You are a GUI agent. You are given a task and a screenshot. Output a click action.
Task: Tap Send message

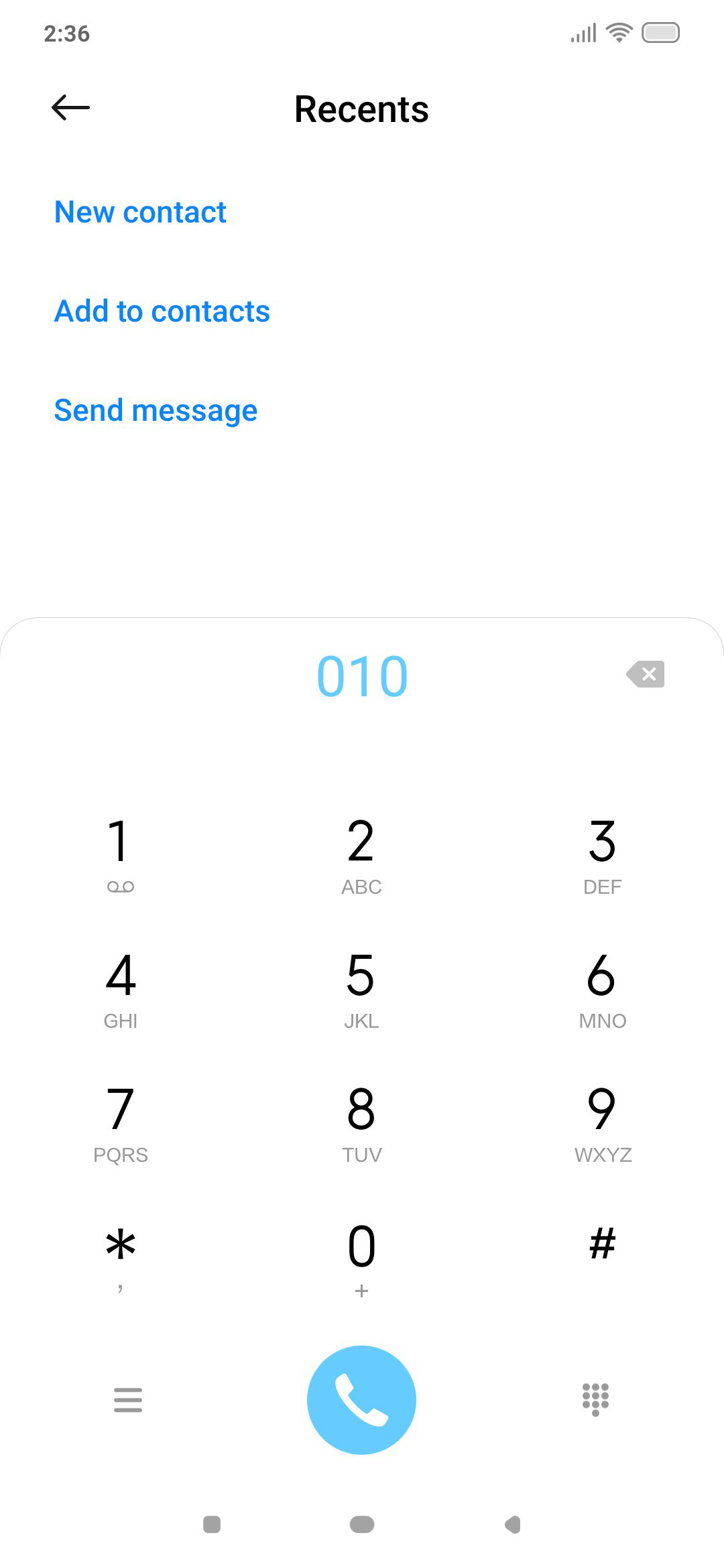[156, 410]
